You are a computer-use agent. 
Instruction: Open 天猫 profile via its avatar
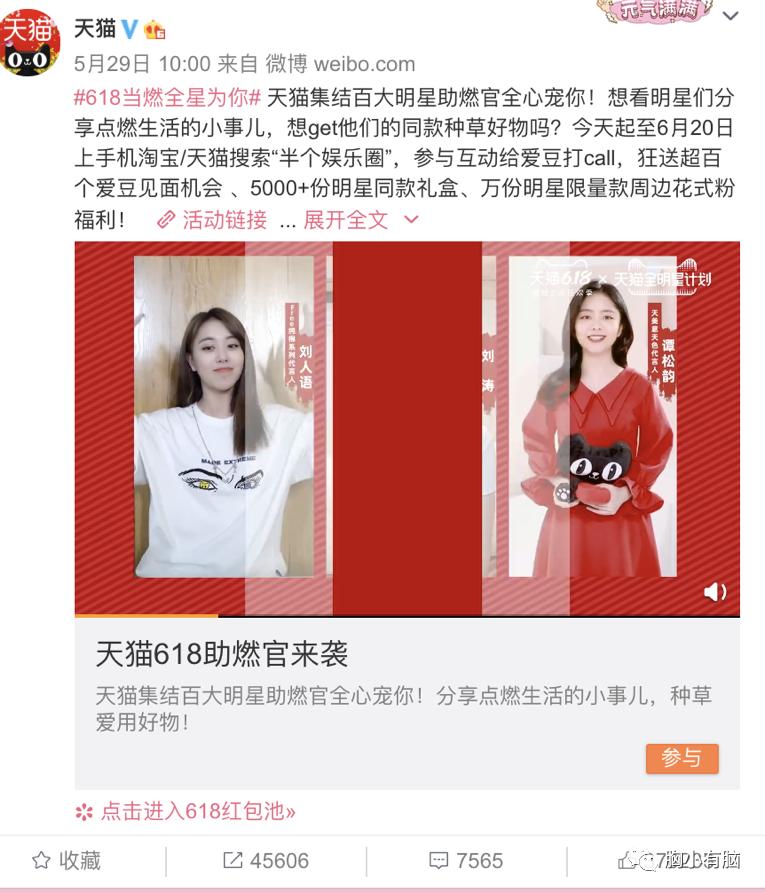(31, 41)
